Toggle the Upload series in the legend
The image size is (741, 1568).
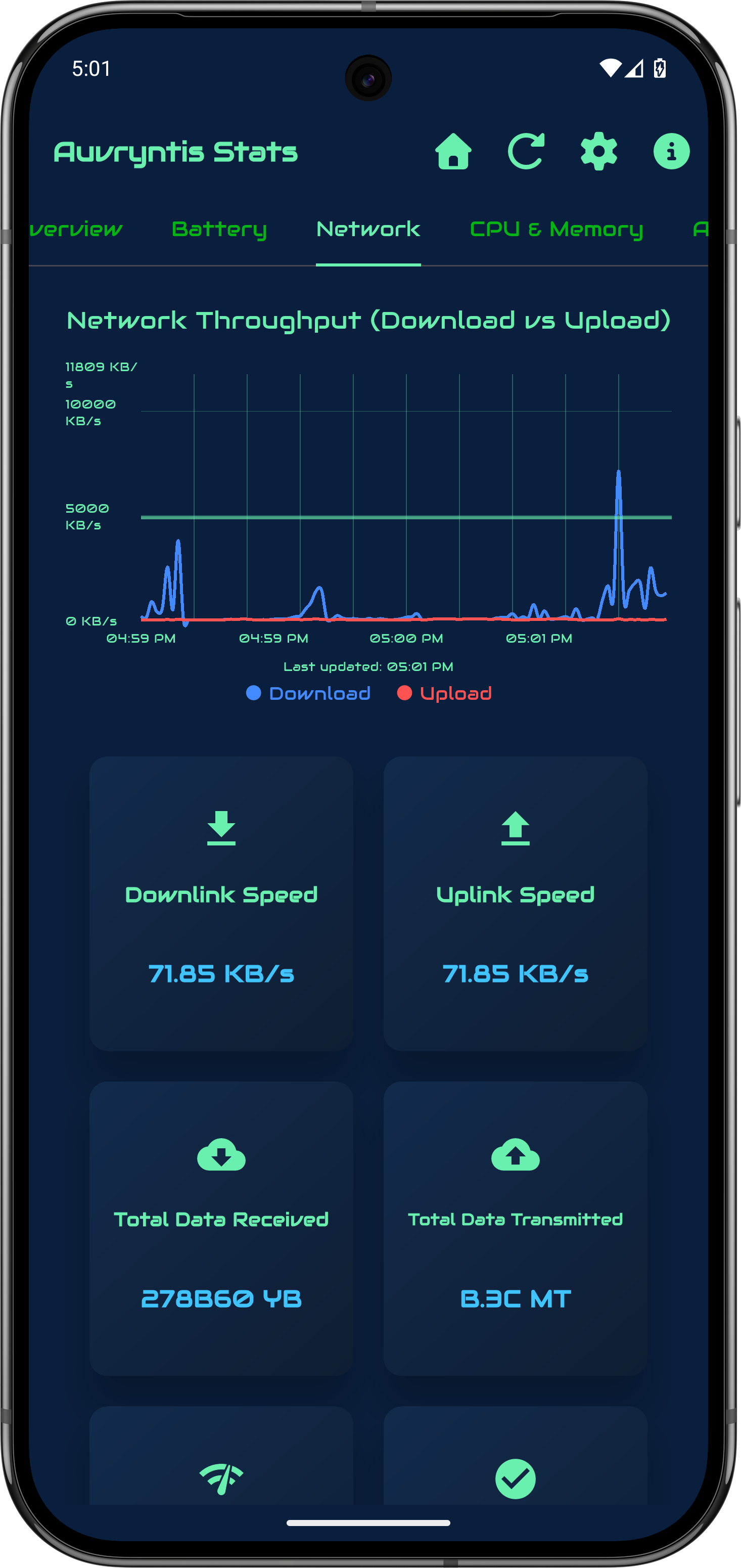[x=444, y=693]
